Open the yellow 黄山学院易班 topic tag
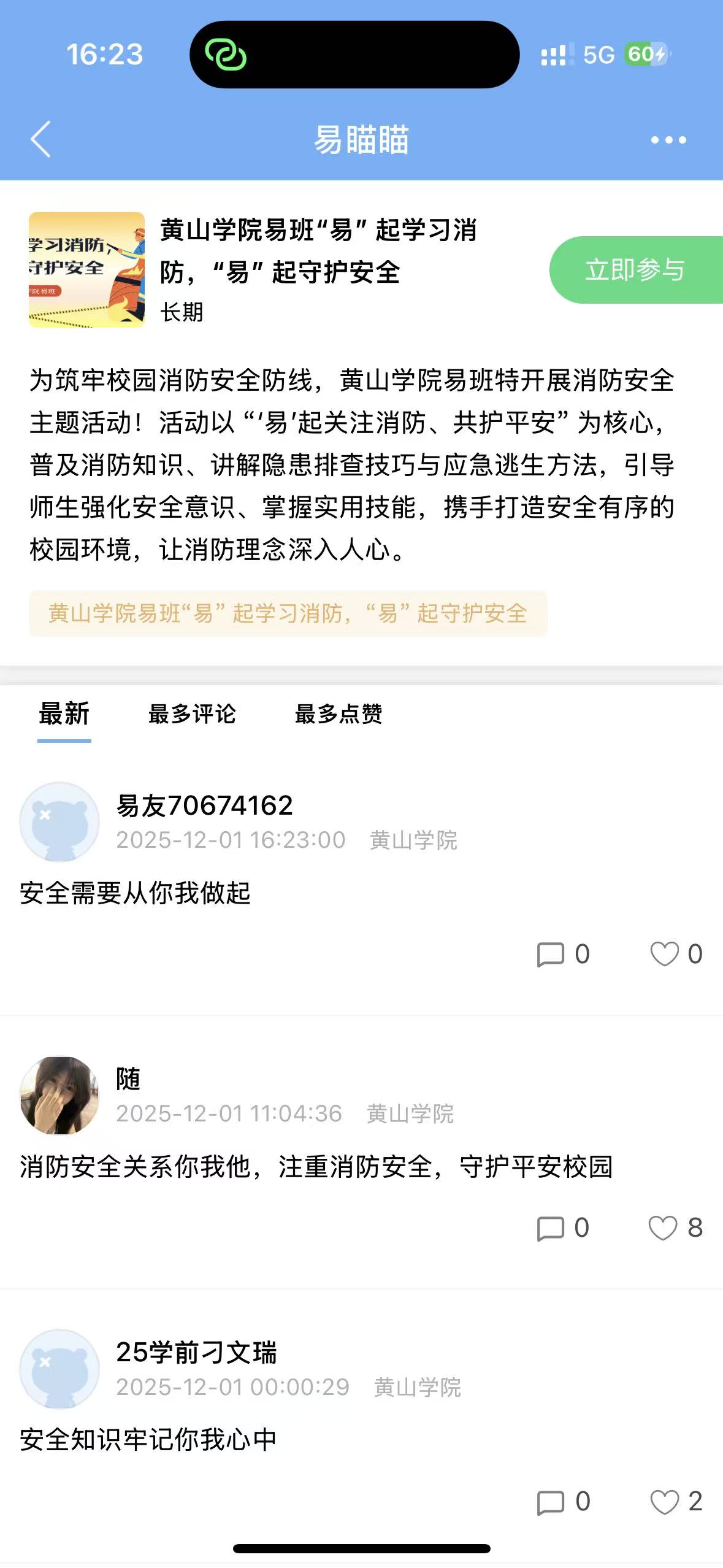 (x=288, y=613)
